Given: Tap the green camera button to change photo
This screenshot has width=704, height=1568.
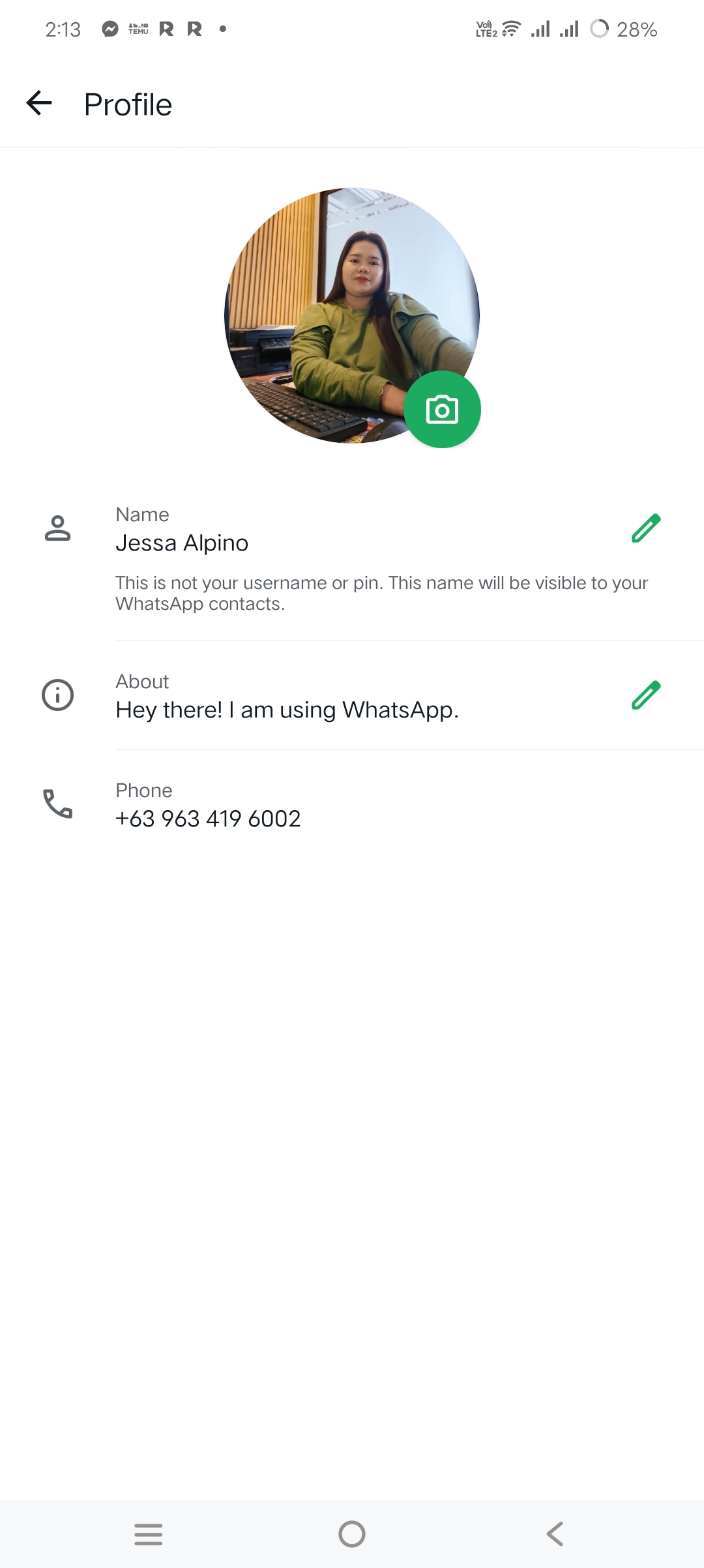Looking at the screenshot, I should coord(442,410).
